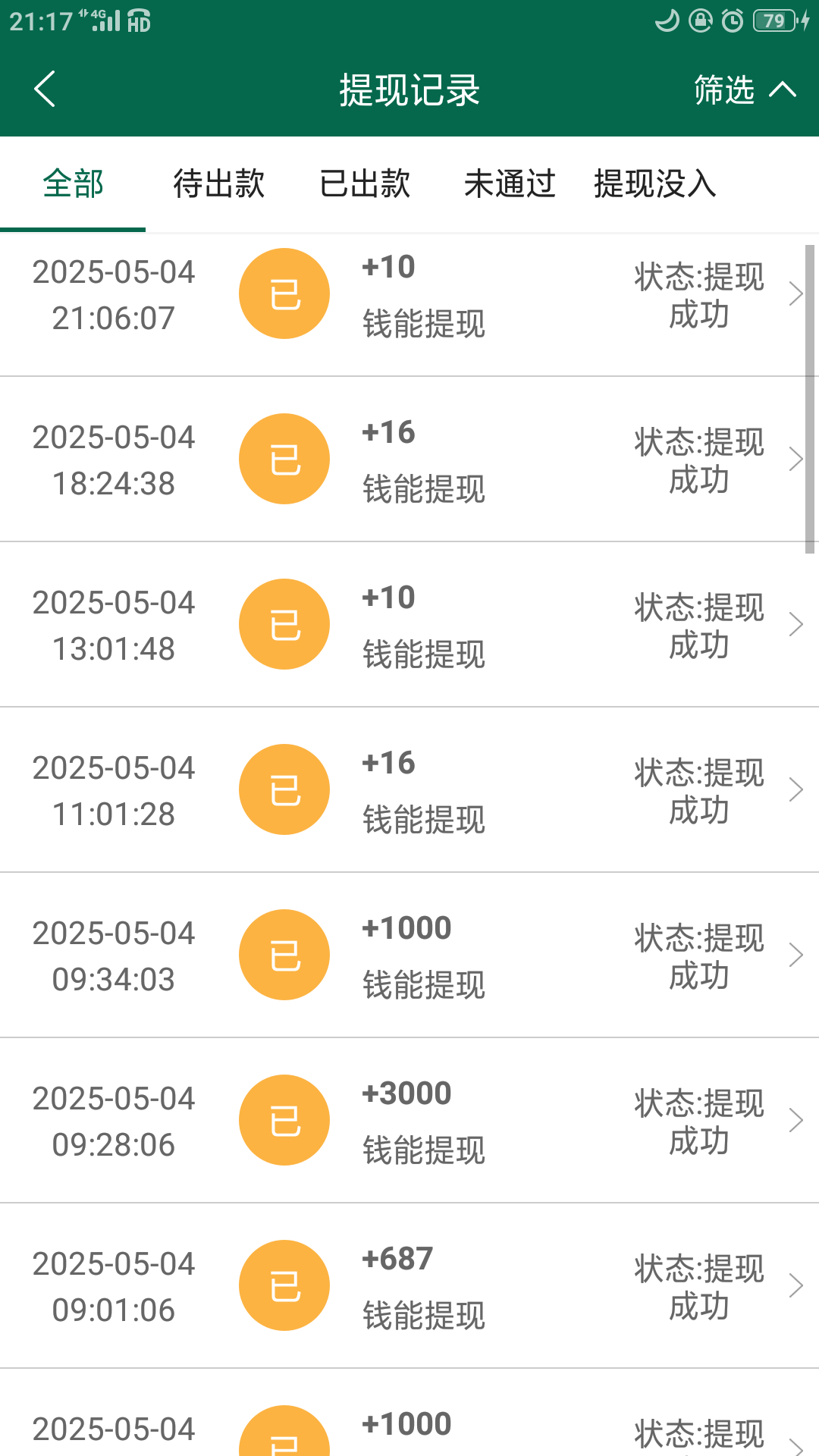View the +687 withdrawal record
The width and height of the screenshot is (819, 1456).
[x=409, y=1286]
